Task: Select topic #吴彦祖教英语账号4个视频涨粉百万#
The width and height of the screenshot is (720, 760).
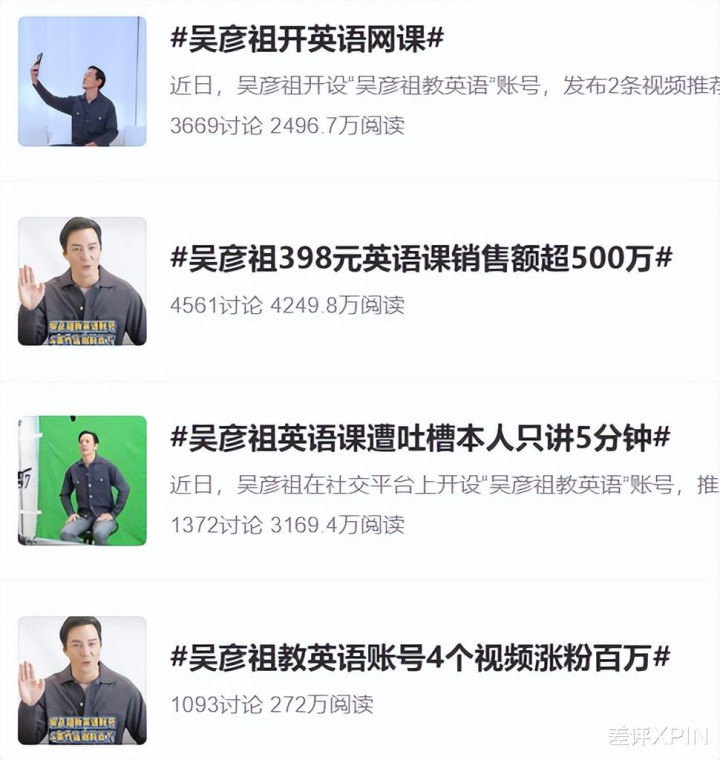Action: coord(419,657)
